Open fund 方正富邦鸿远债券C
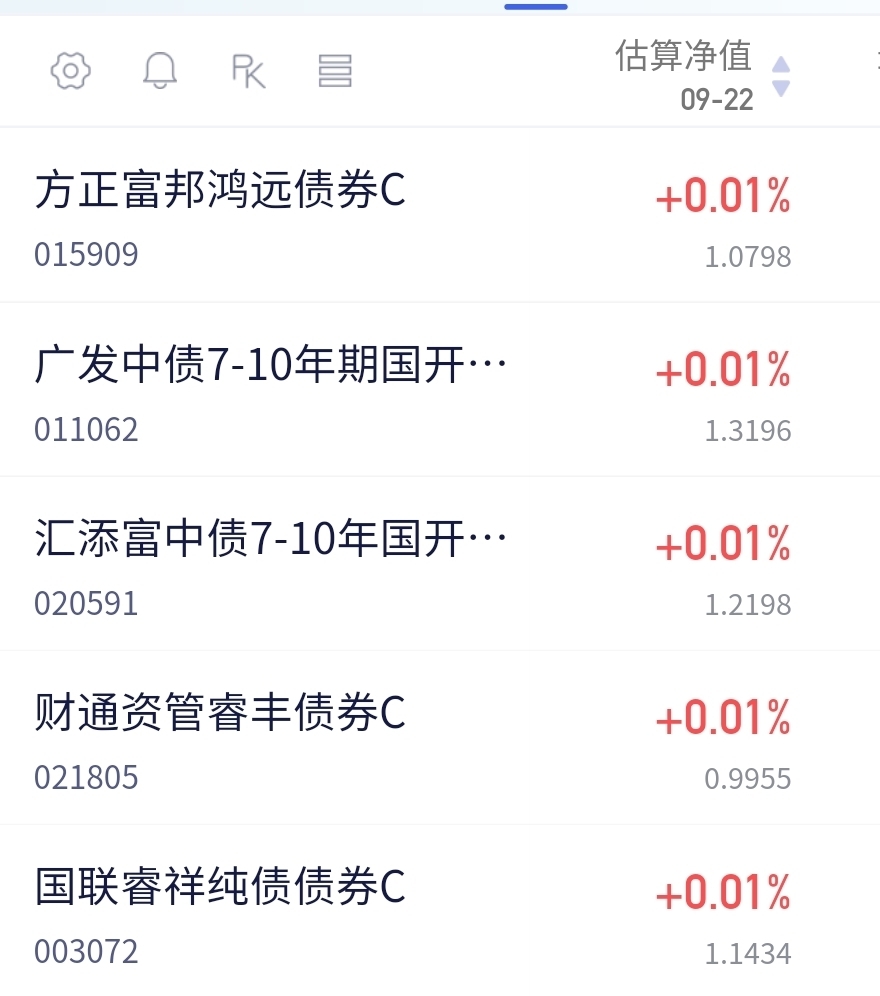 click(x=220, y=191)
